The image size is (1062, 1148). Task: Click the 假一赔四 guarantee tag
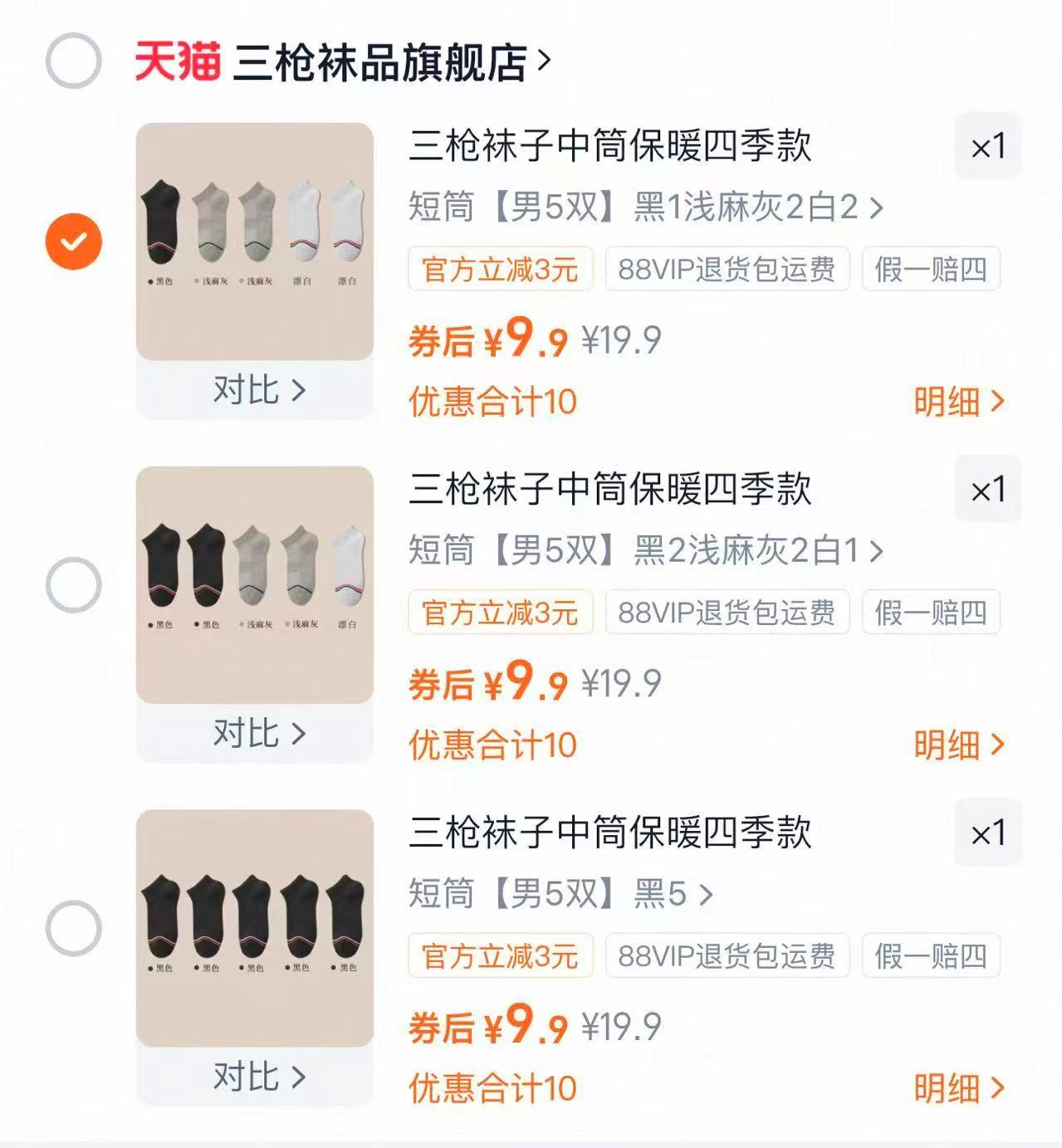(x=929, y=269)
